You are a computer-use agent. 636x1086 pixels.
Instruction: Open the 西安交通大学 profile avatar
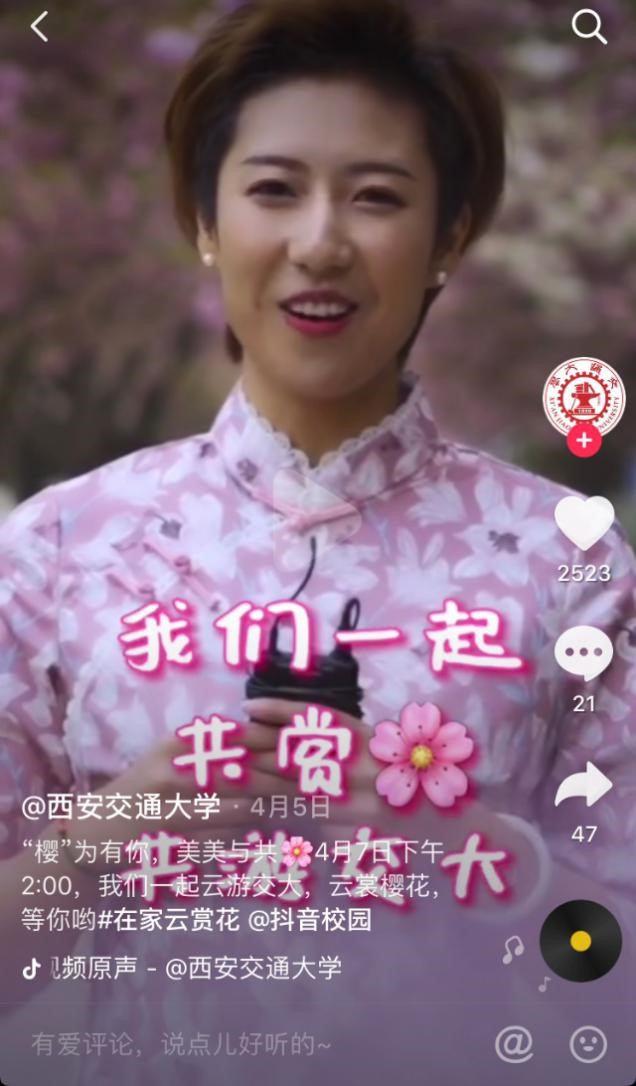[x=583, y=392]
